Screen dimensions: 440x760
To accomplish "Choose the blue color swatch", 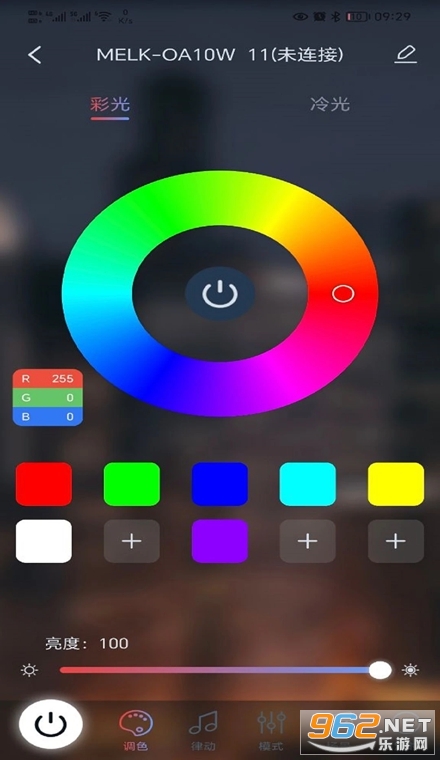I will (220, 484).
